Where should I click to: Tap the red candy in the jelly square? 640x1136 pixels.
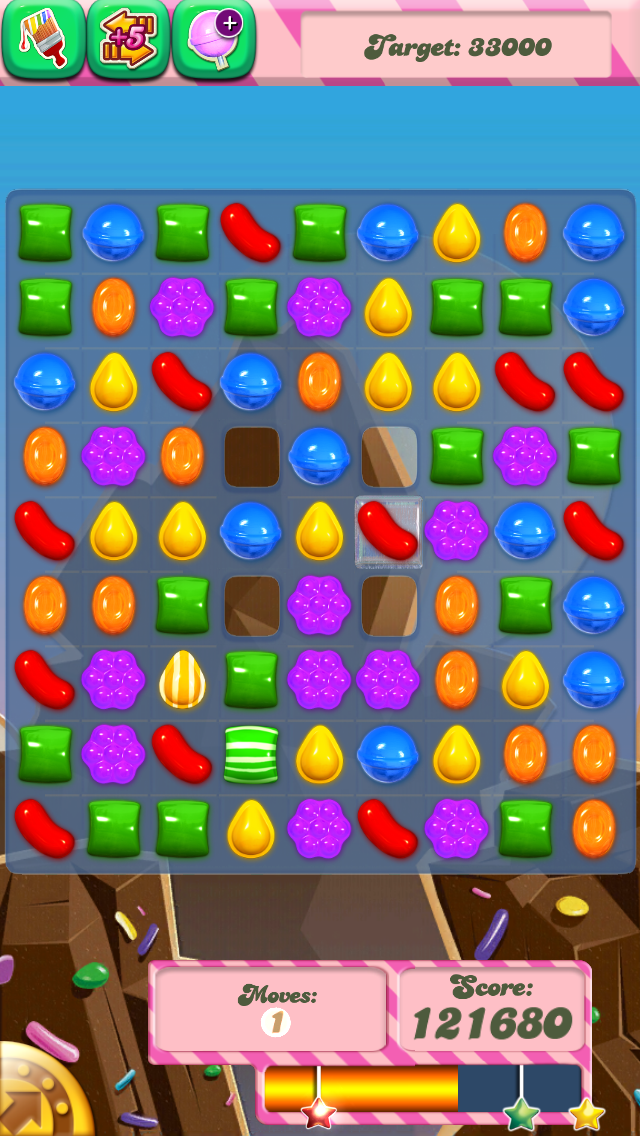pyautogui.click(x=388, y=531)
